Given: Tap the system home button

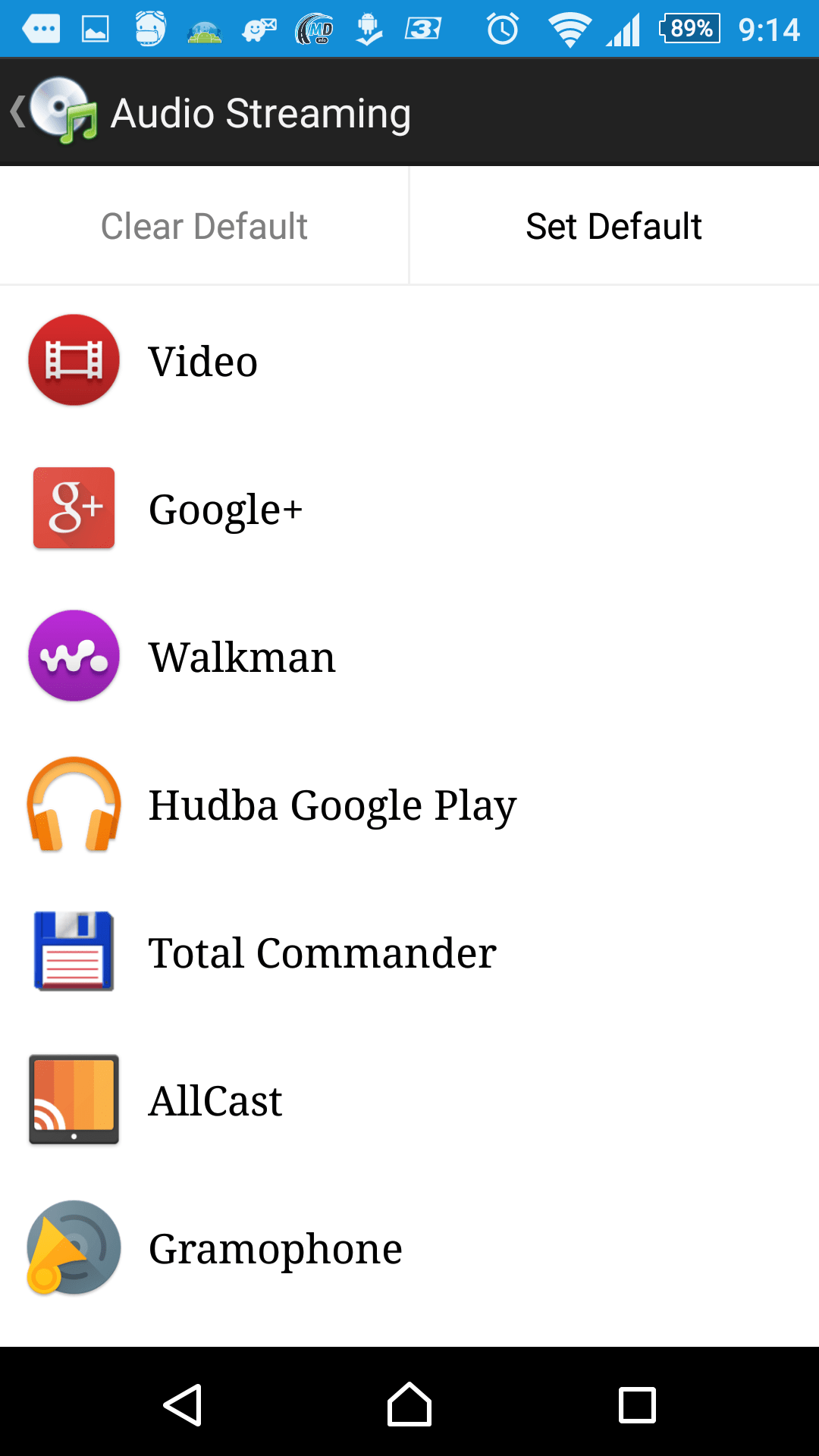Looking at the screenshot, I should (409, 1404).
